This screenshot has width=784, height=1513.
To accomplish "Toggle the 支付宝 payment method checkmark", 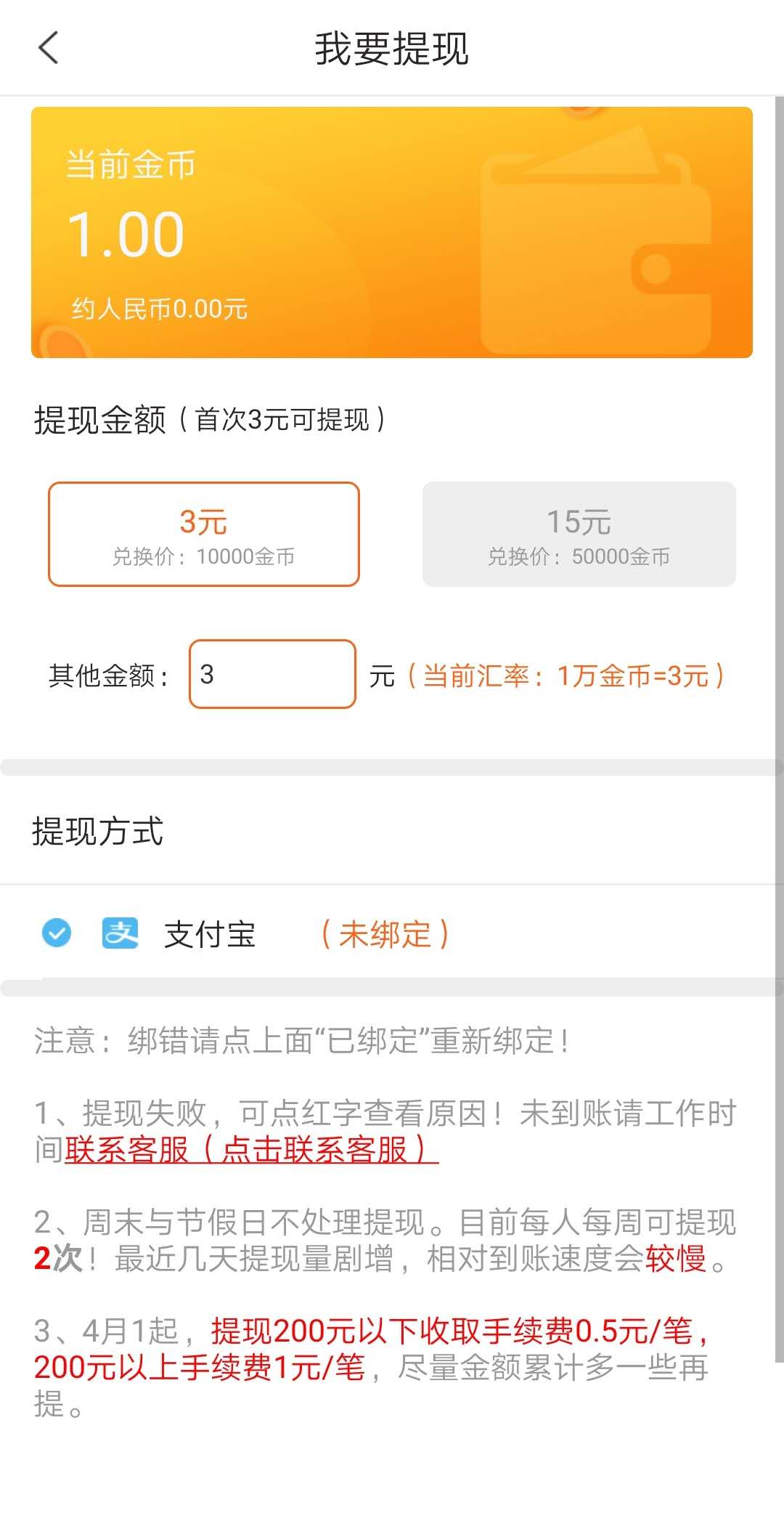I will (57, 933).
